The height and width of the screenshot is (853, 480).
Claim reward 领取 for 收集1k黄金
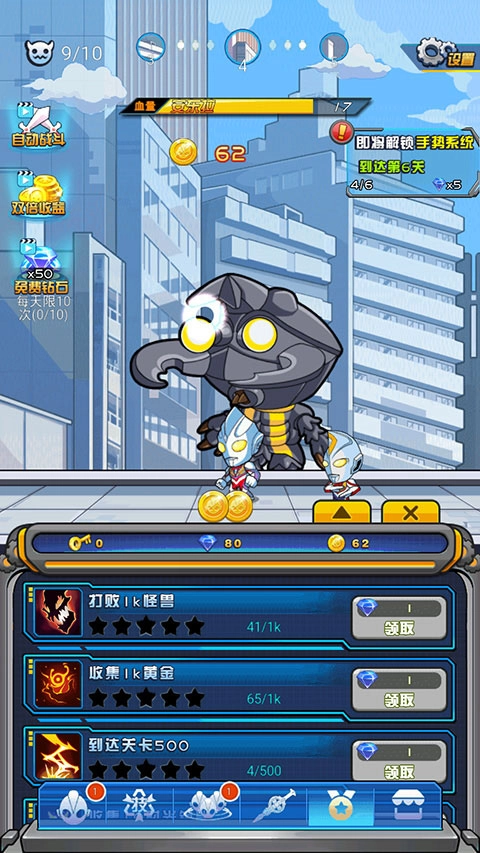click(x=399, y=689)
